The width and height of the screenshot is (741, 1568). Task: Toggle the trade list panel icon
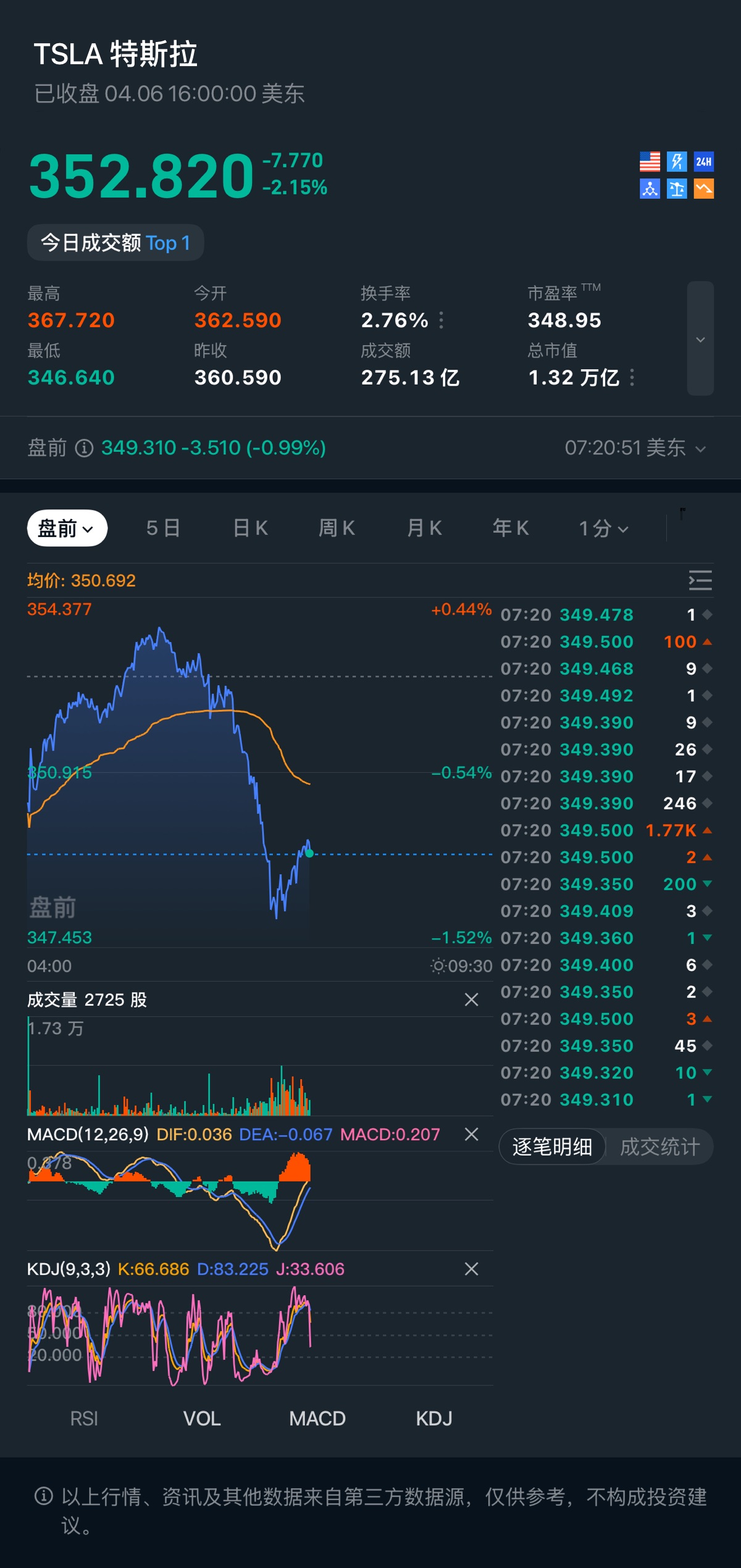coord(700,580)
